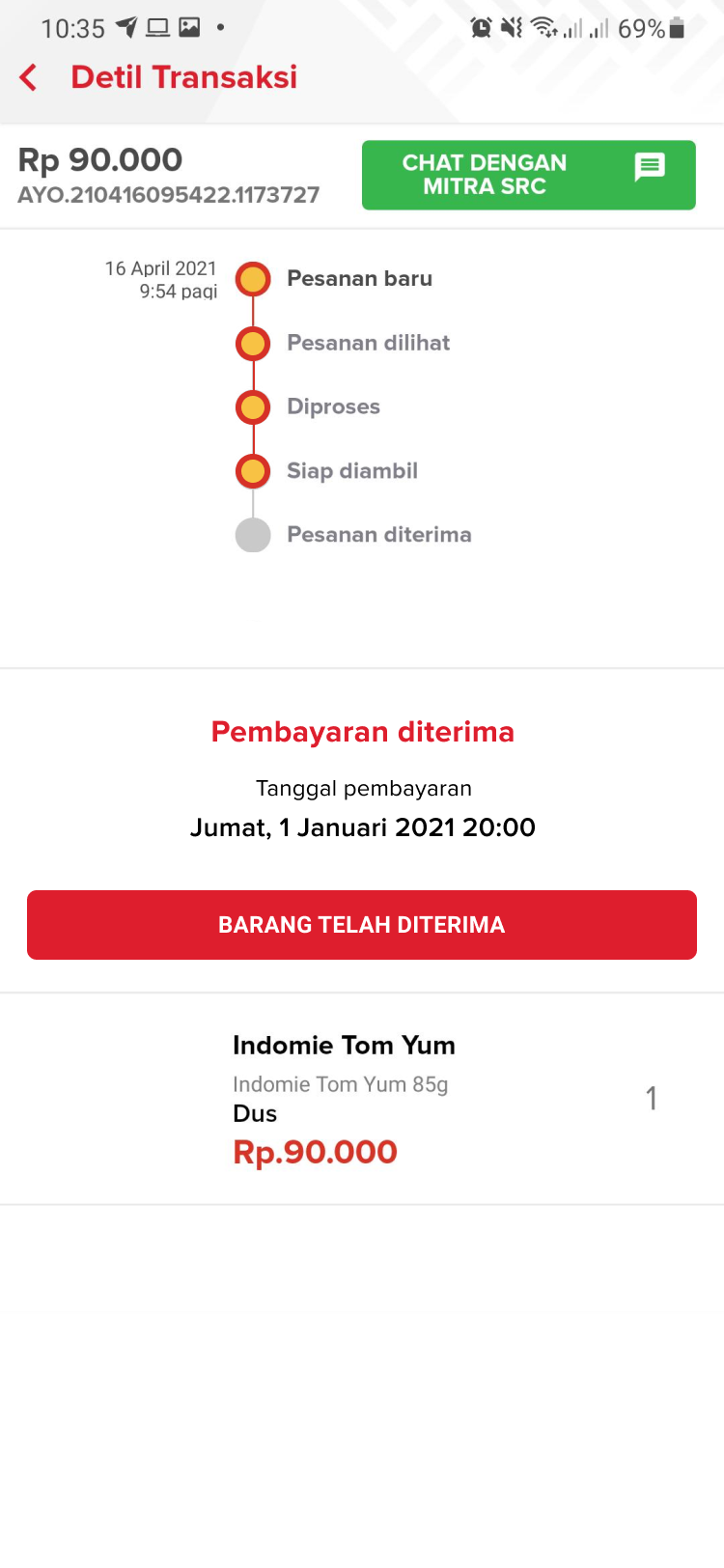Tap the Rp 90.000 total amount
Image resolution: width=724 pixels, height=1568 pixels.
coord(100,159)
